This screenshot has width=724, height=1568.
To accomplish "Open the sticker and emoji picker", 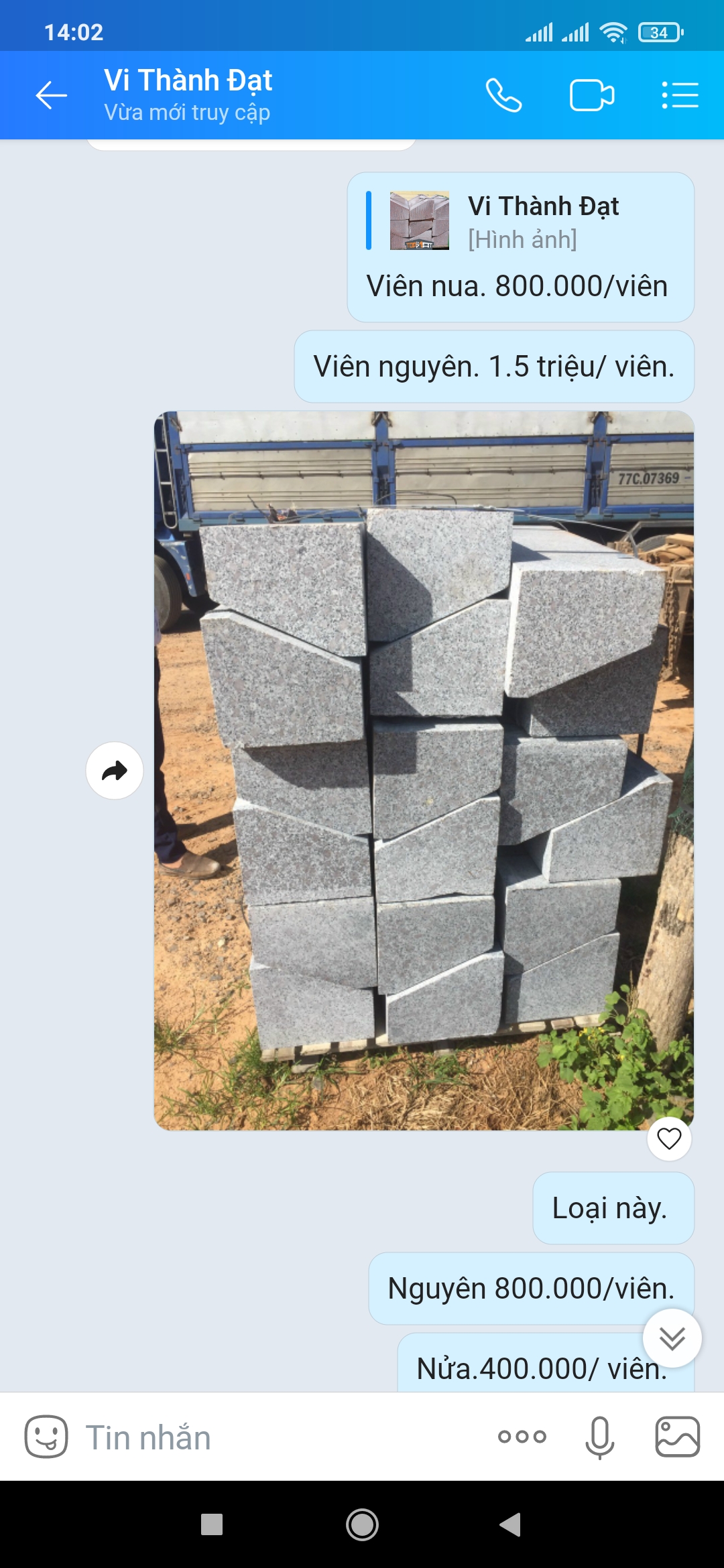I will [46, 1437].
